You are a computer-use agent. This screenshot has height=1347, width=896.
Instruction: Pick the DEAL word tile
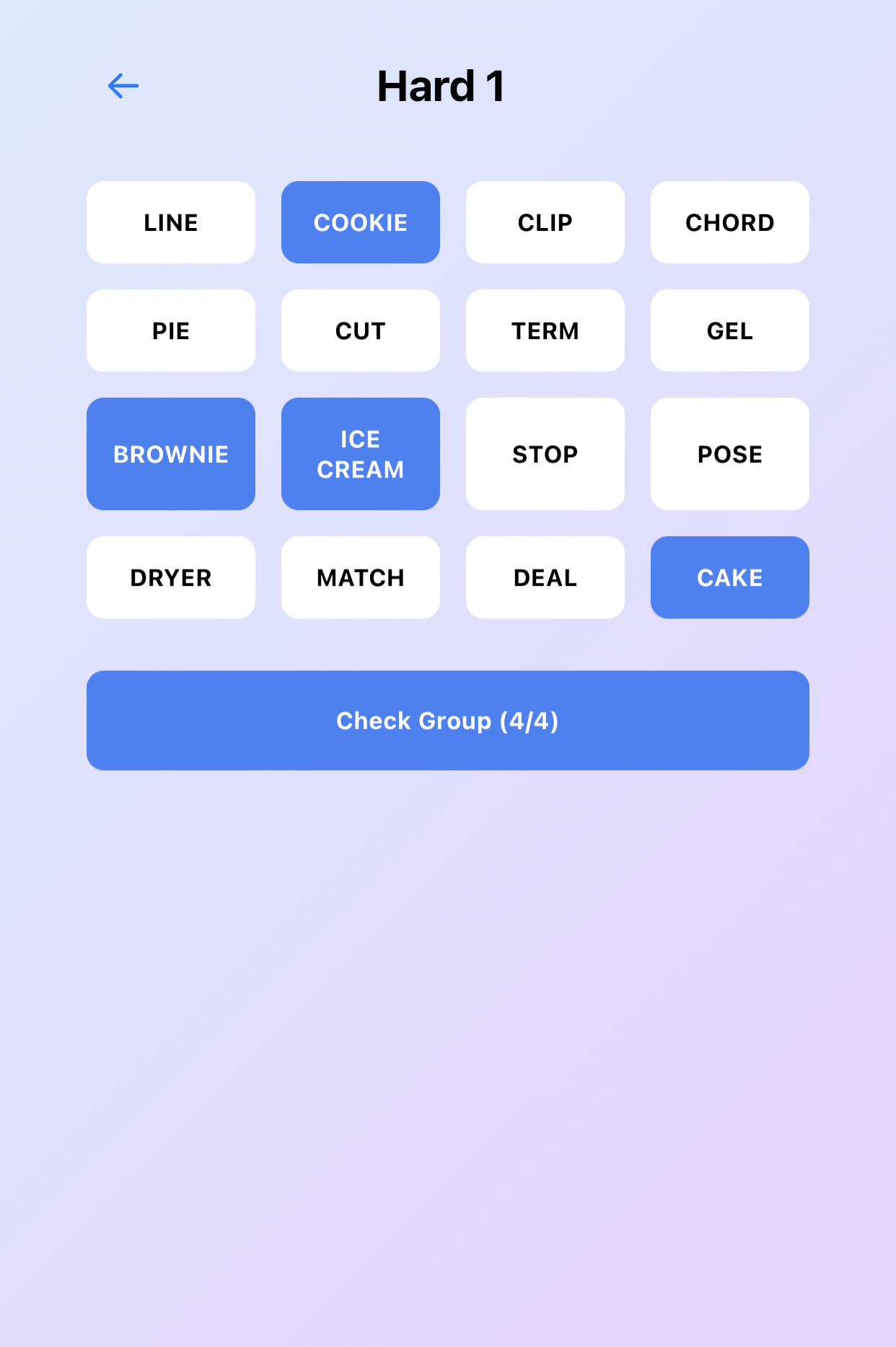tap(545, 577)
